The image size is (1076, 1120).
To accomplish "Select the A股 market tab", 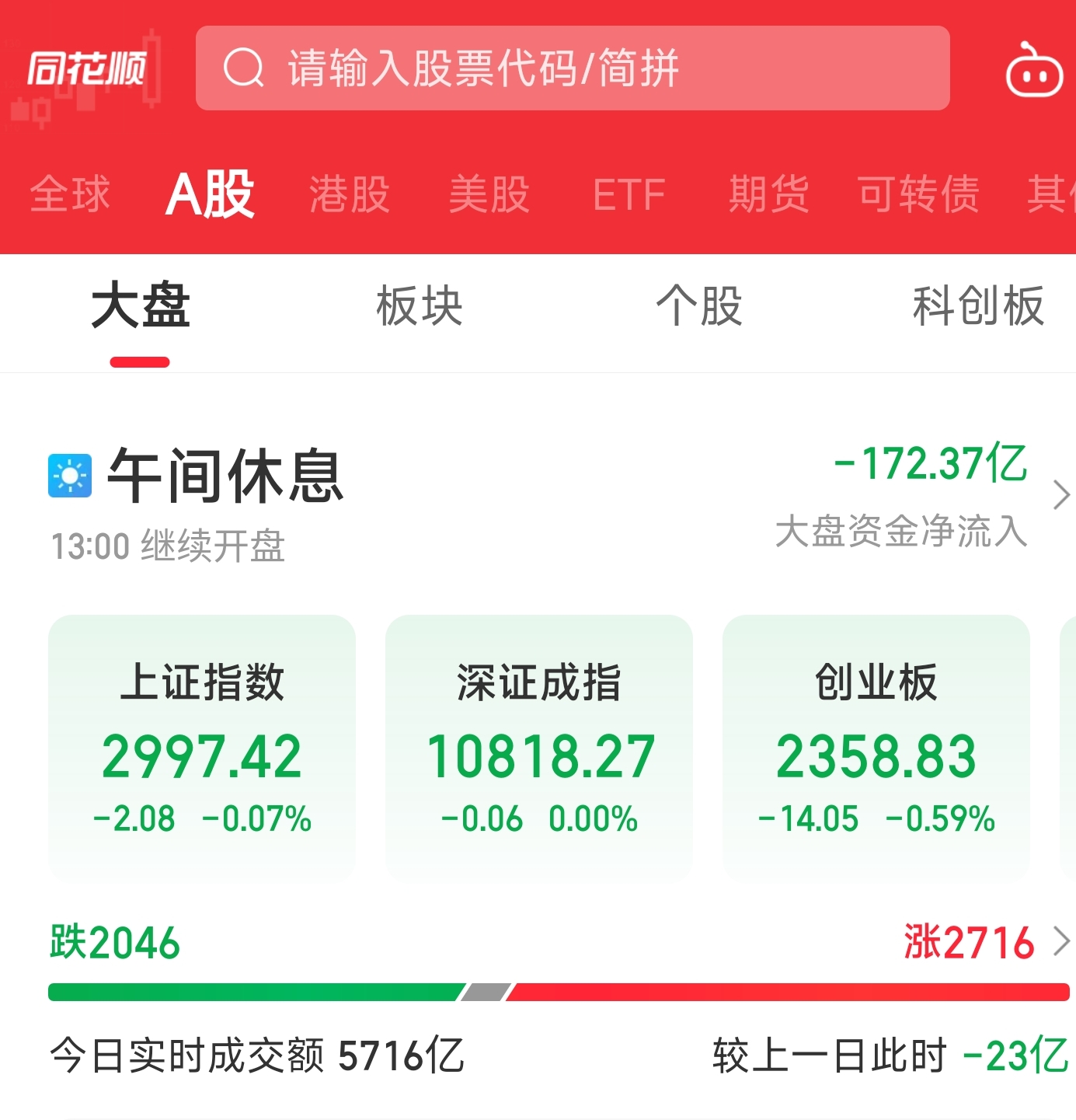I will point(210,194).
